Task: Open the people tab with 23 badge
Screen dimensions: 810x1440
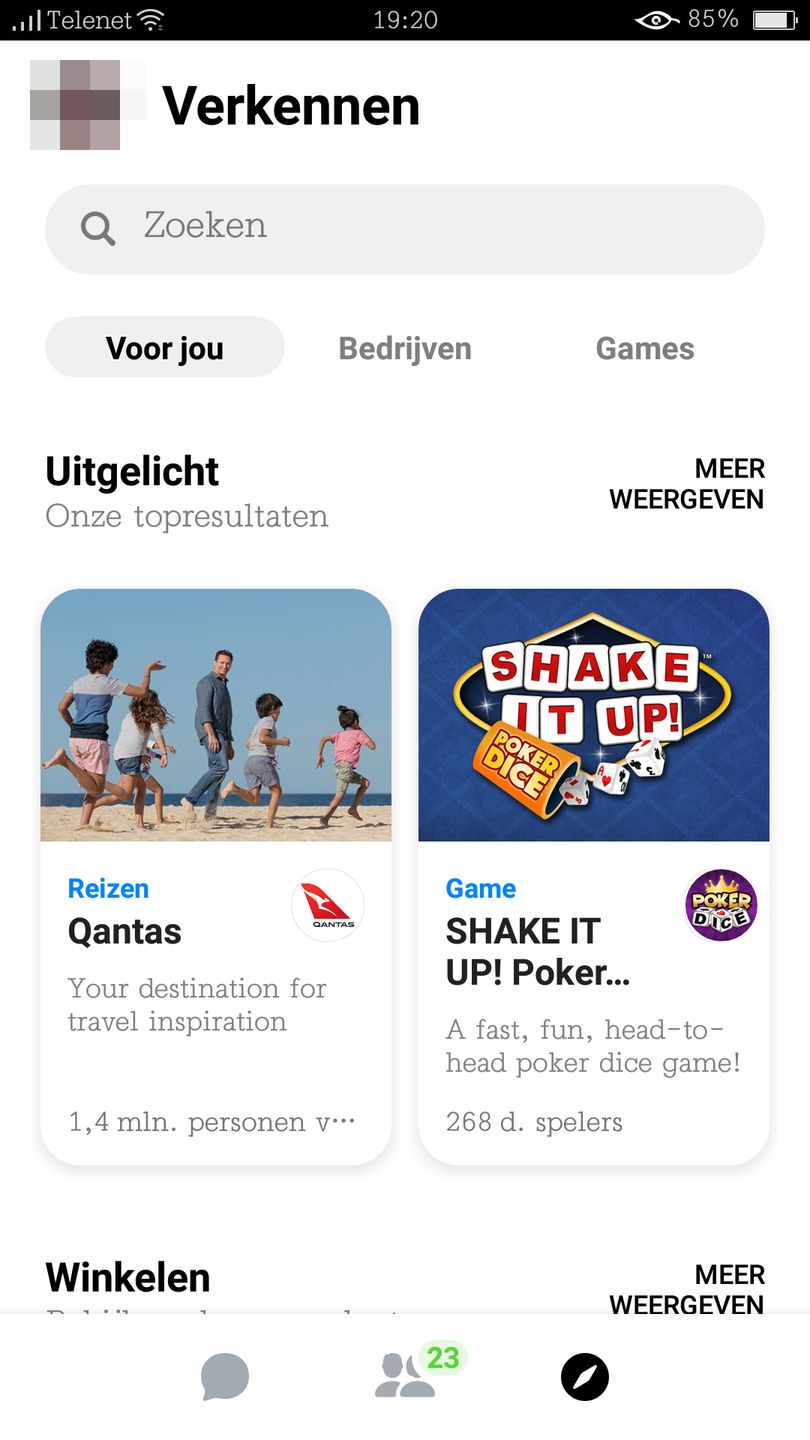Action: click(406, 1378)
